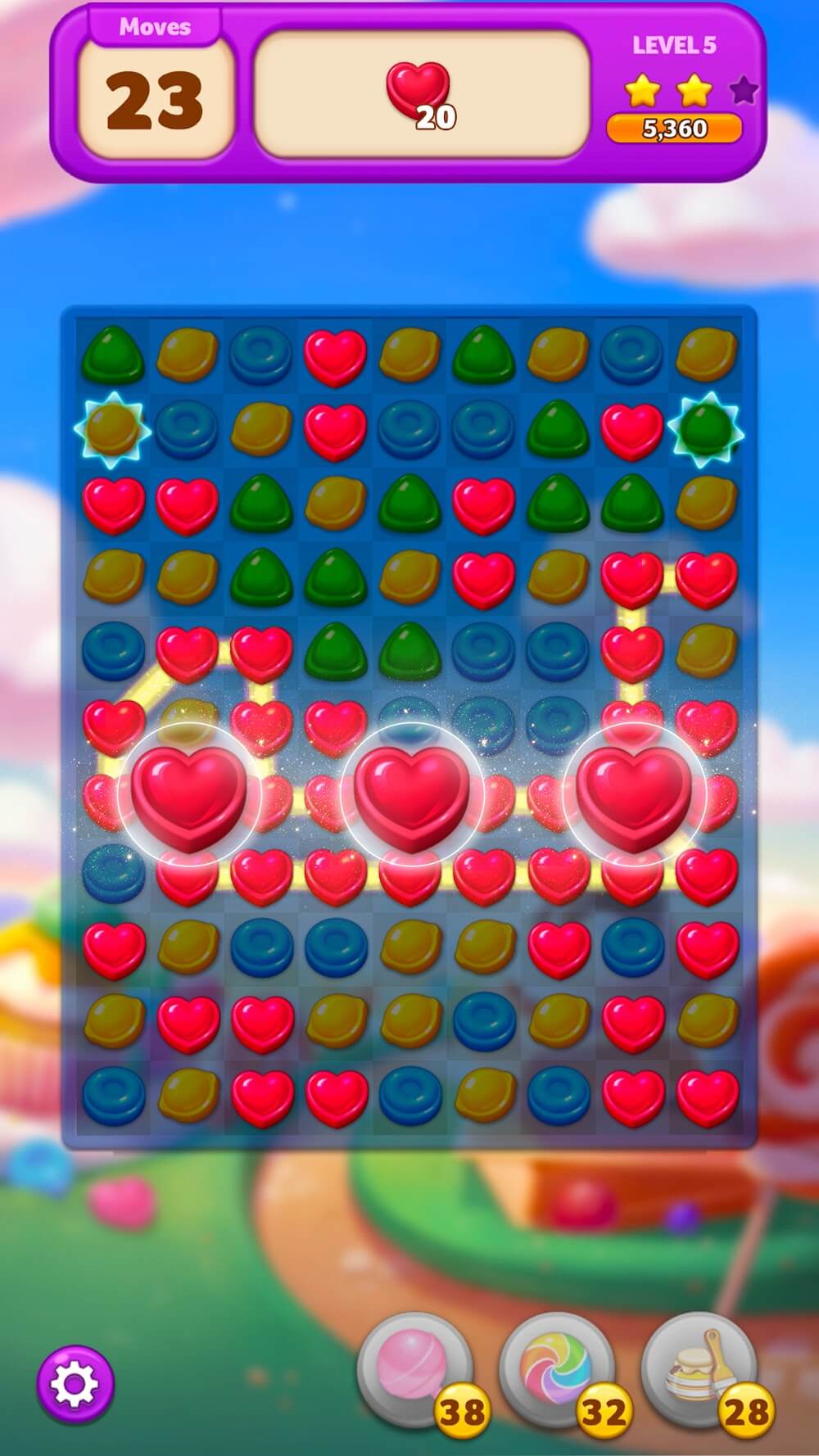This screenshot has width=819, height=1456.
Task: Open the settings gear
Action: click(x=75, y=1383)
